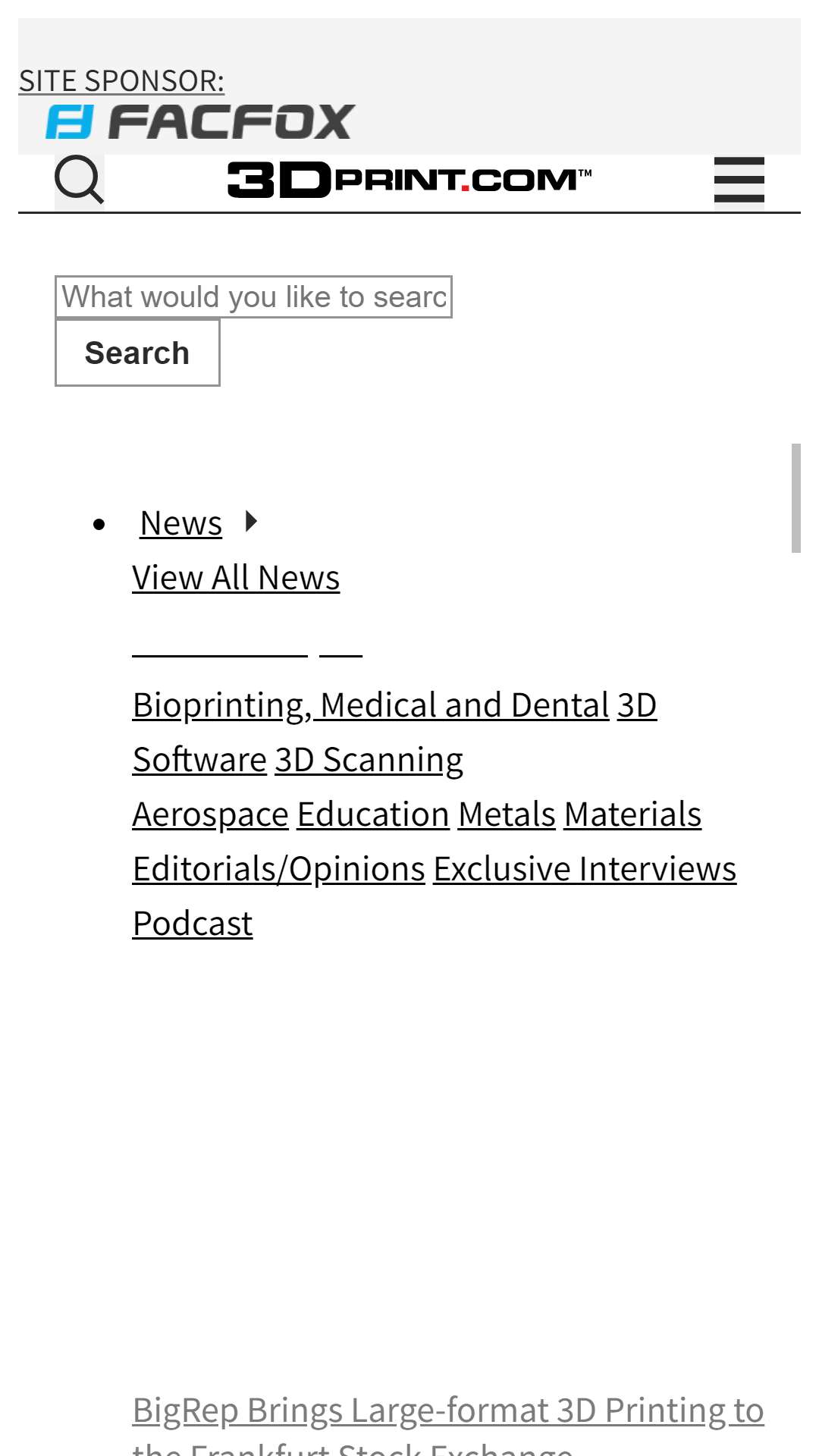Open the Aerospace category

click(x=211, y=814)
